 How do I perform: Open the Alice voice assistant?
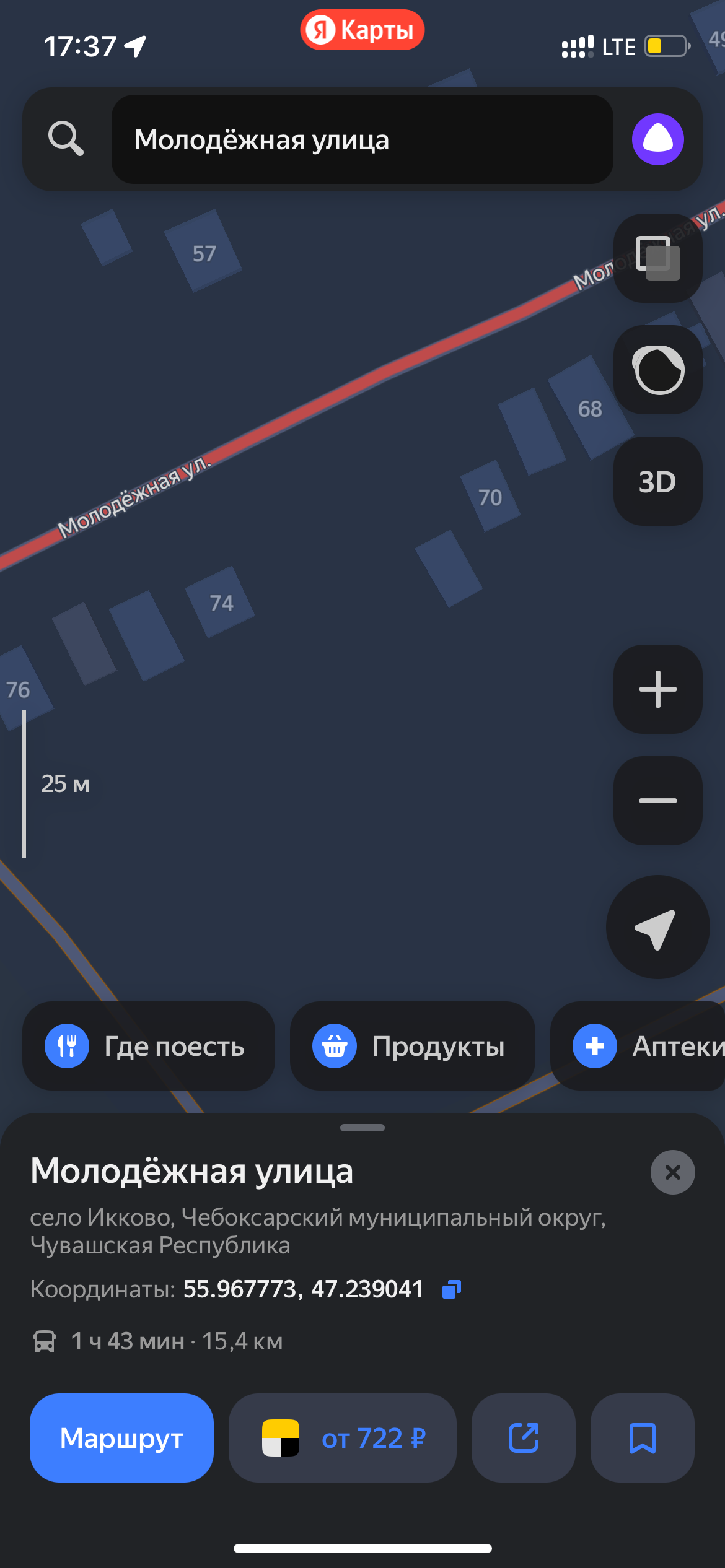657,139
